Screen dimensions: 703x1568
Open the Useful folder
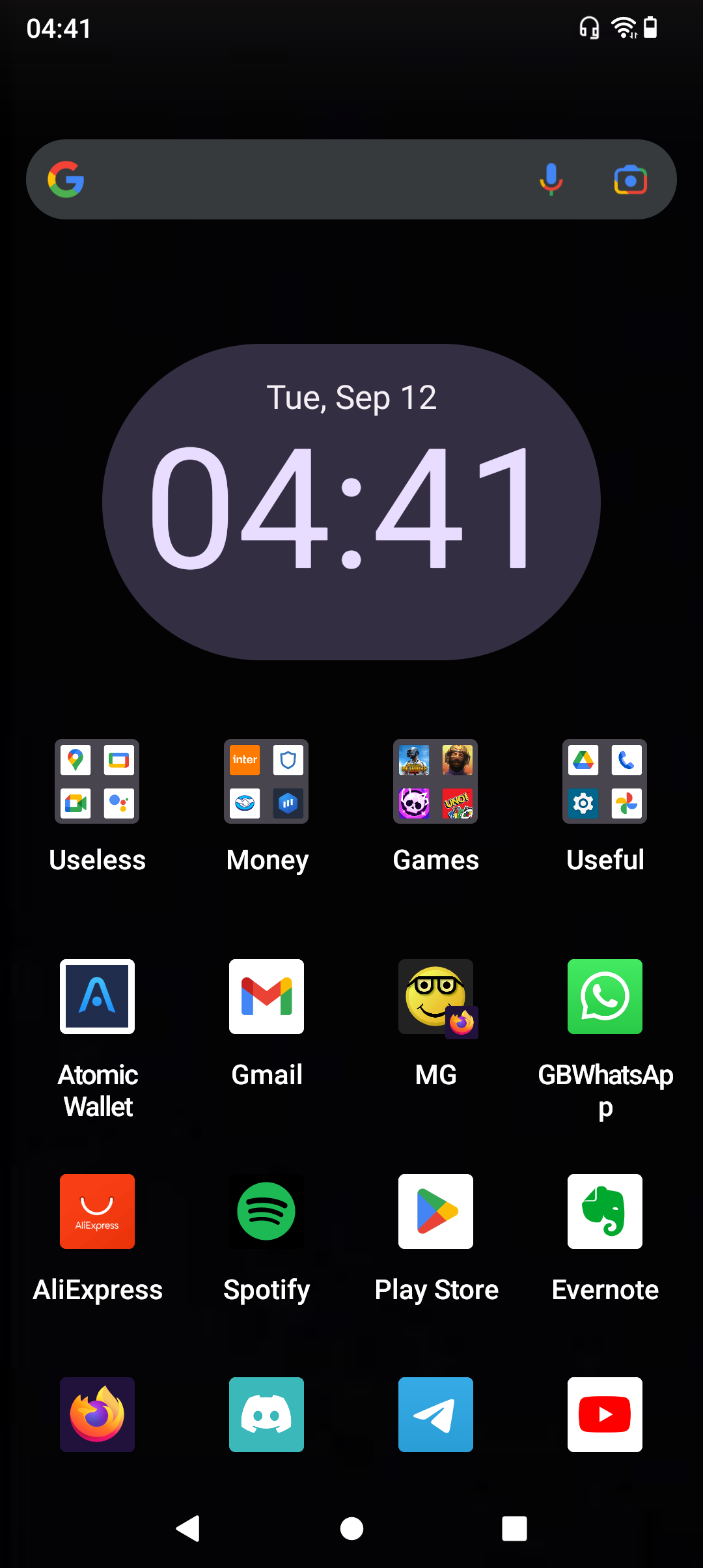(605, 781)
